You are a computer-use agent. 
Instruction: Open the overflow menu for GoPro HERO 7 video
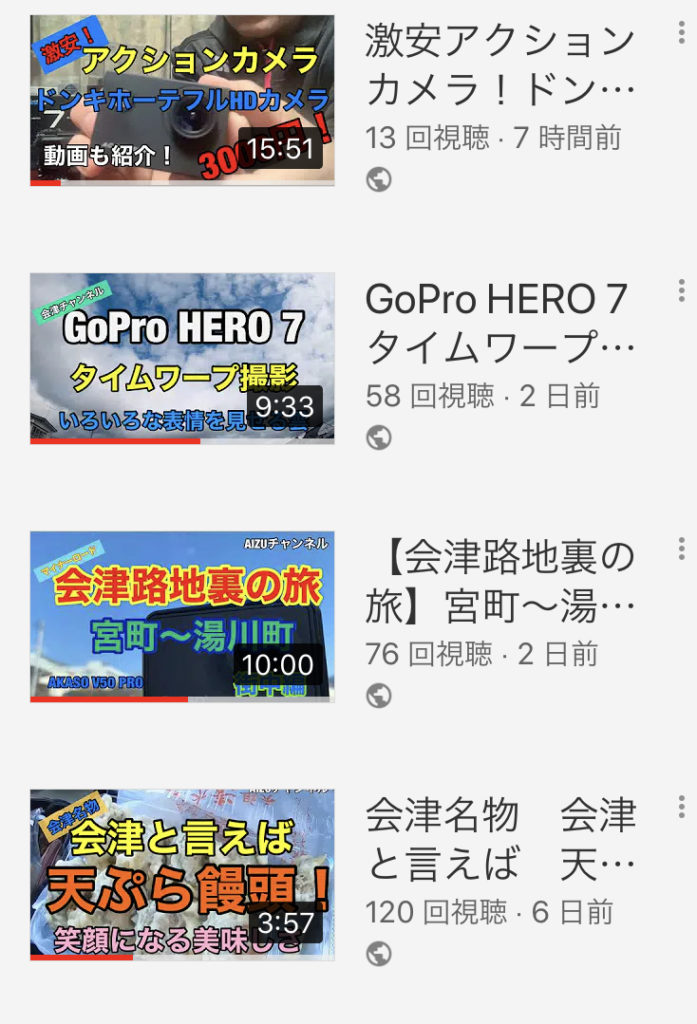pyautogui.click(x=681, y=292)
